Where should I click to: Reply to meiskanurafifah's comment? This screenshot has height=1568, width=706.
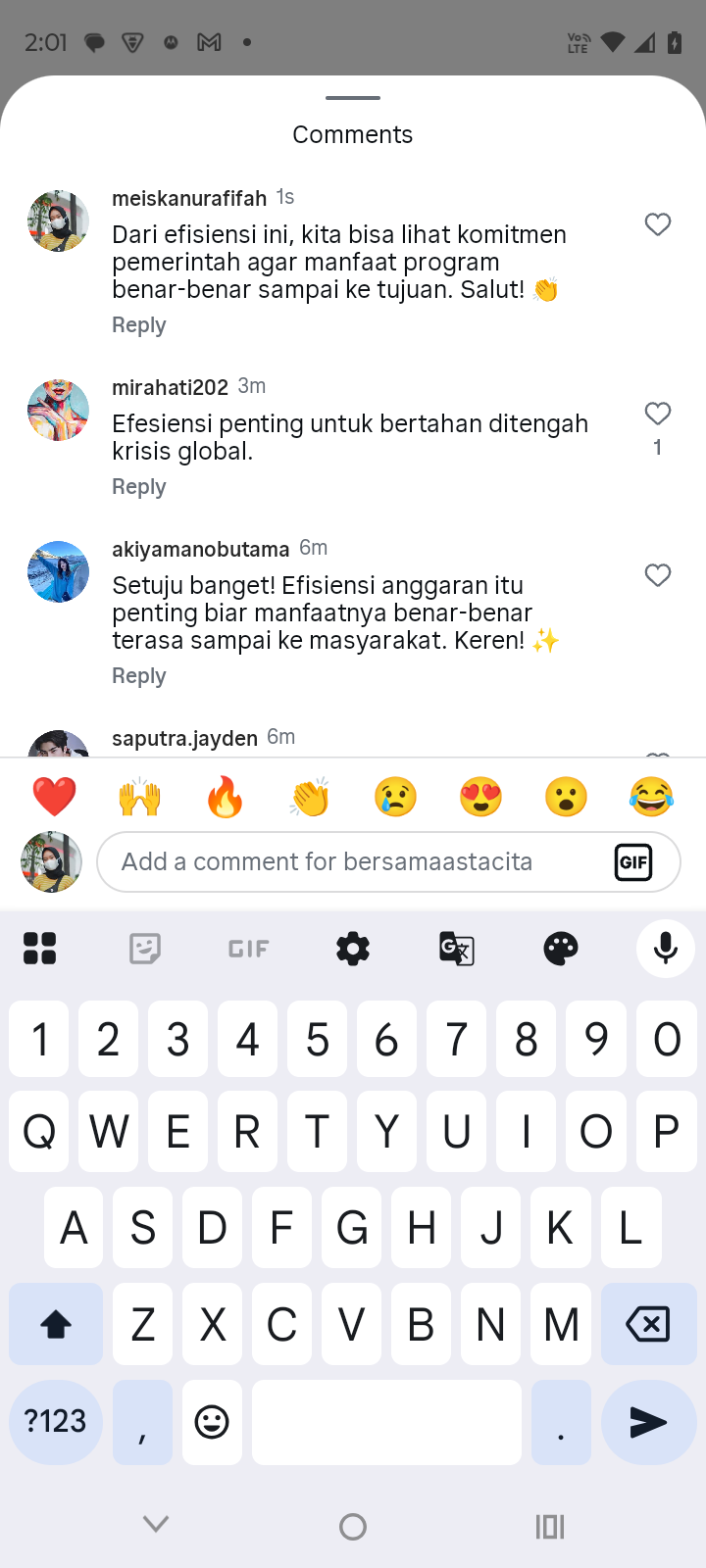[x=138, y=325]
